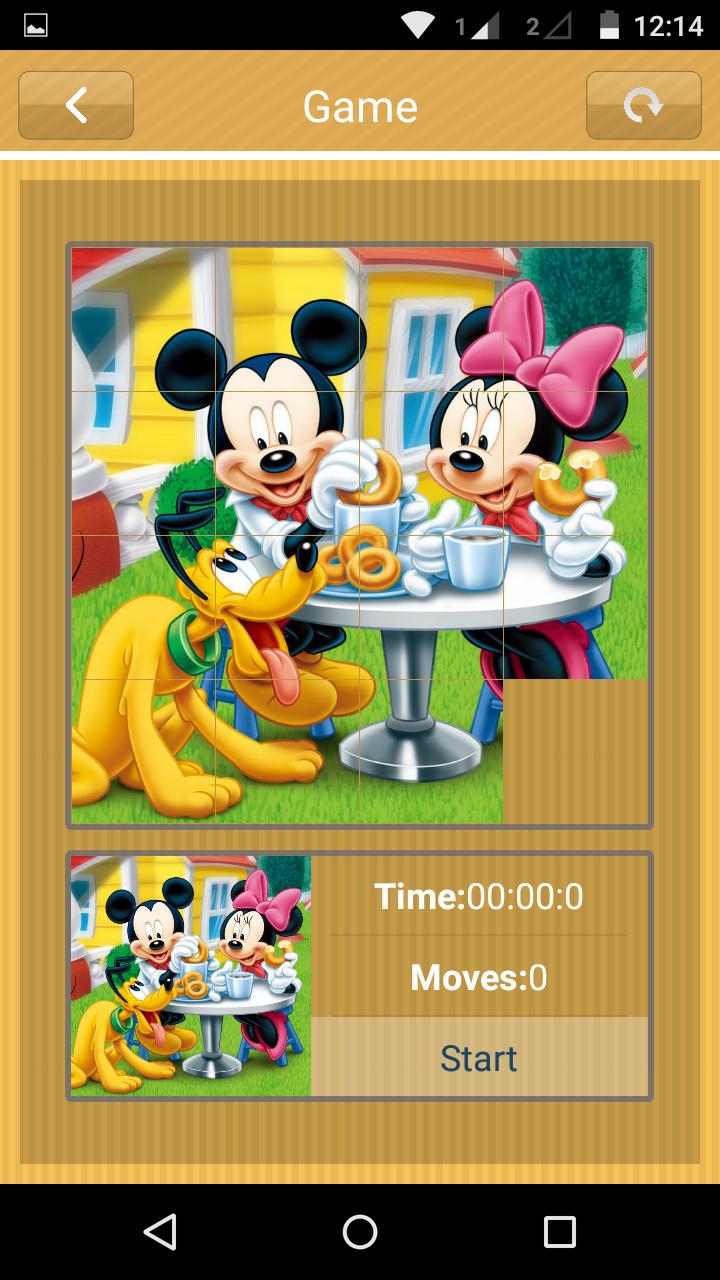Tap the refresh icon to reshuffle
The image size is (720, 1280).
pyautogui.click(x=643, y=105)
